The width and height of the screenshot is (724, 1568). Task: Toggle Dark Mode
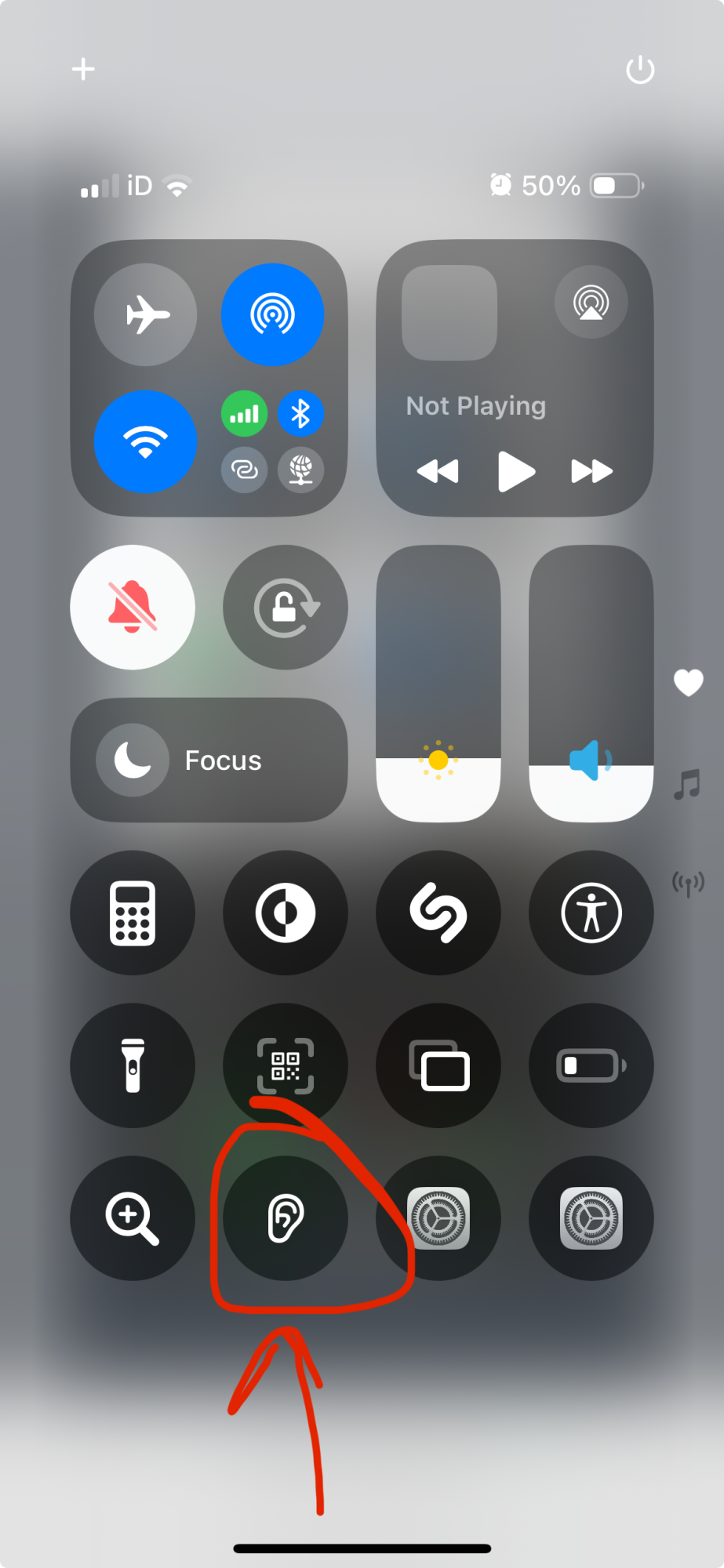(286, 913)
